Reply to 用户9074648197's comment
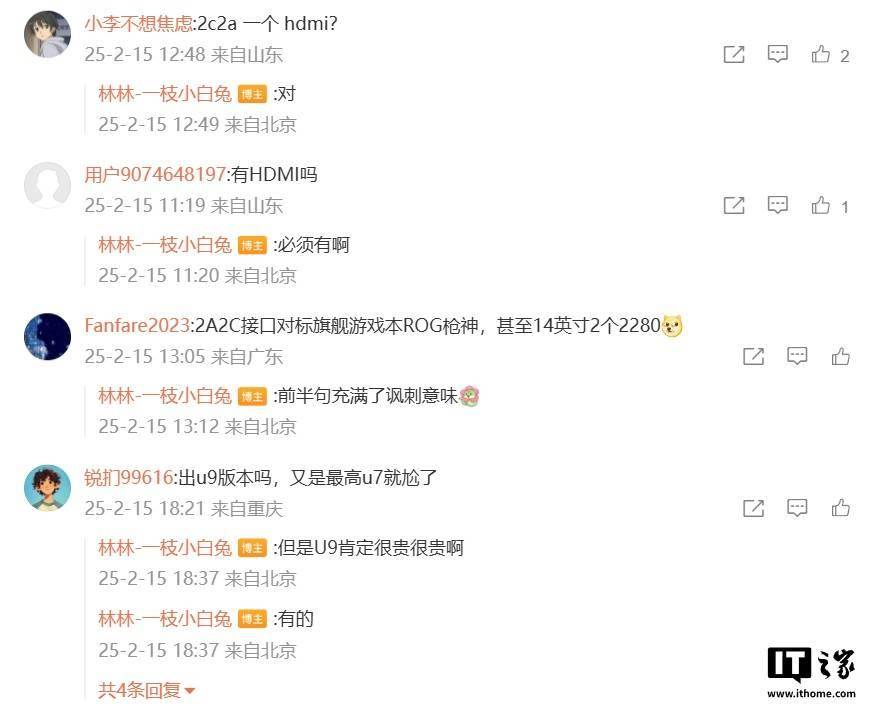869x708 pixels. [777, 206]
